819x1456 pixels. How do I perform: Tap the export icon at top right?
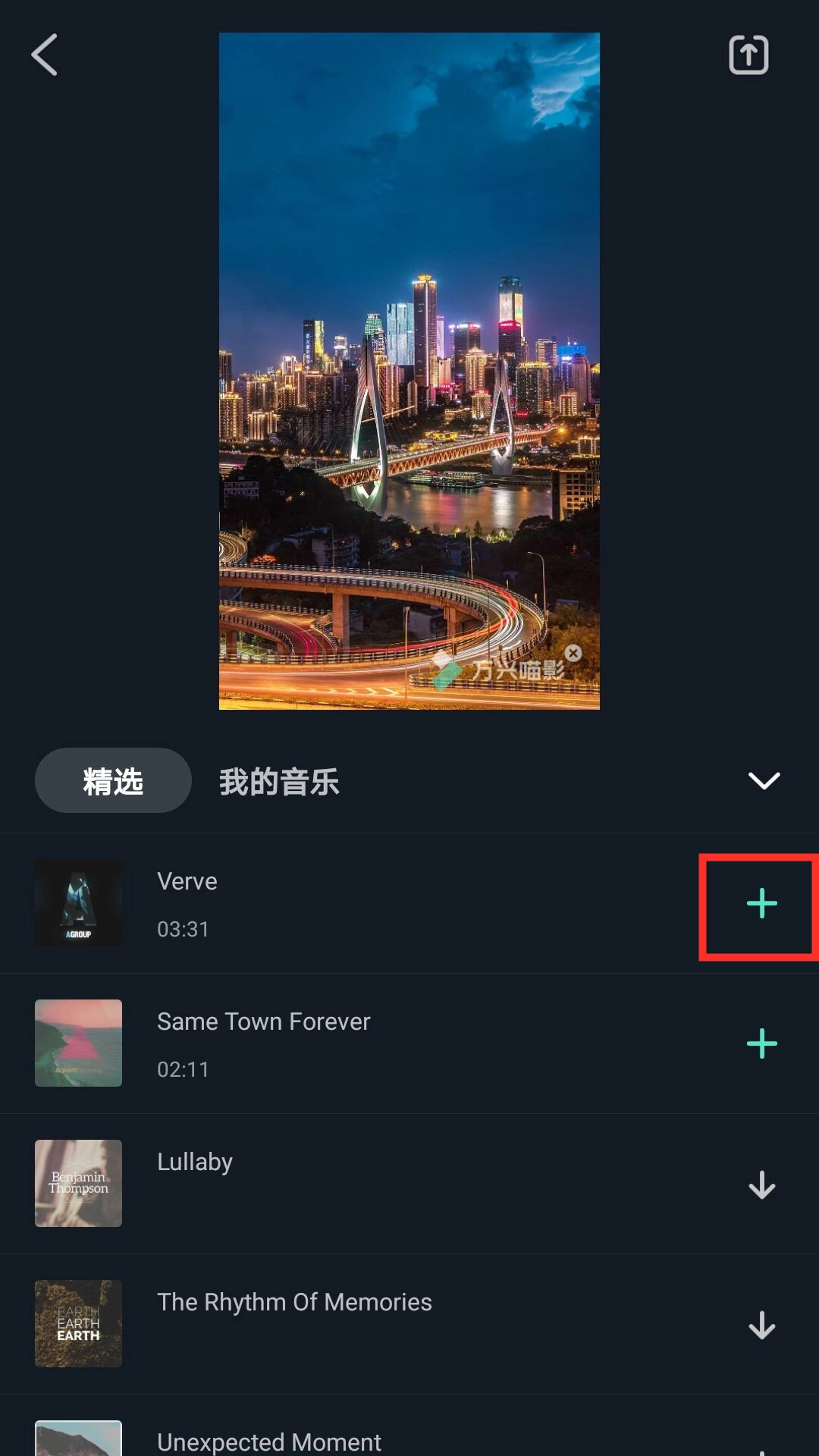pyautogui.click(x=748, y=55)
